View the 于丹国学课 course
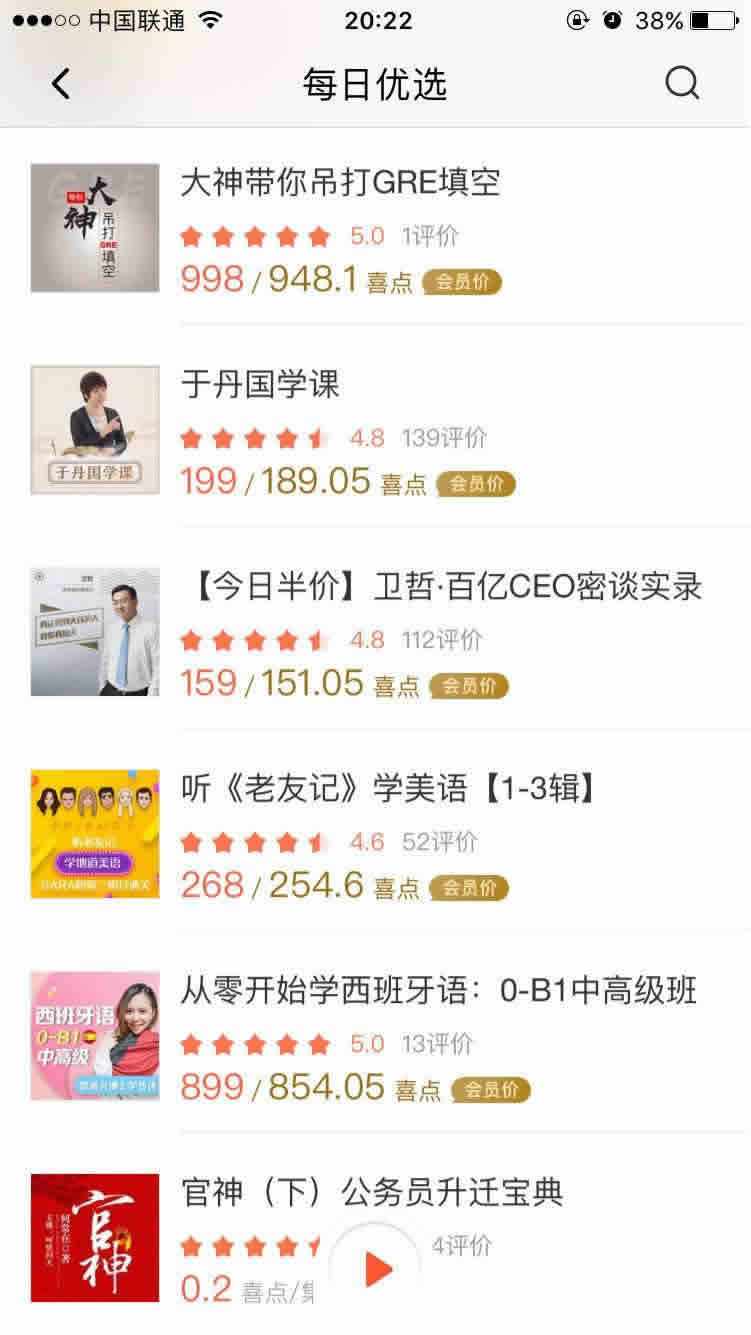The height and width of the screenshot is (1335, 751). 260,385
